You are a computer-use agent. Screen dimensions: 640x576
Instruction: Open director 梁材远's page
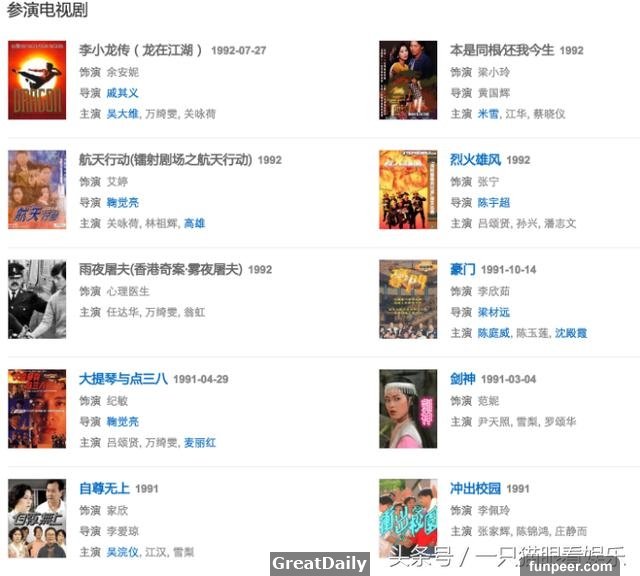pos(493,312)
